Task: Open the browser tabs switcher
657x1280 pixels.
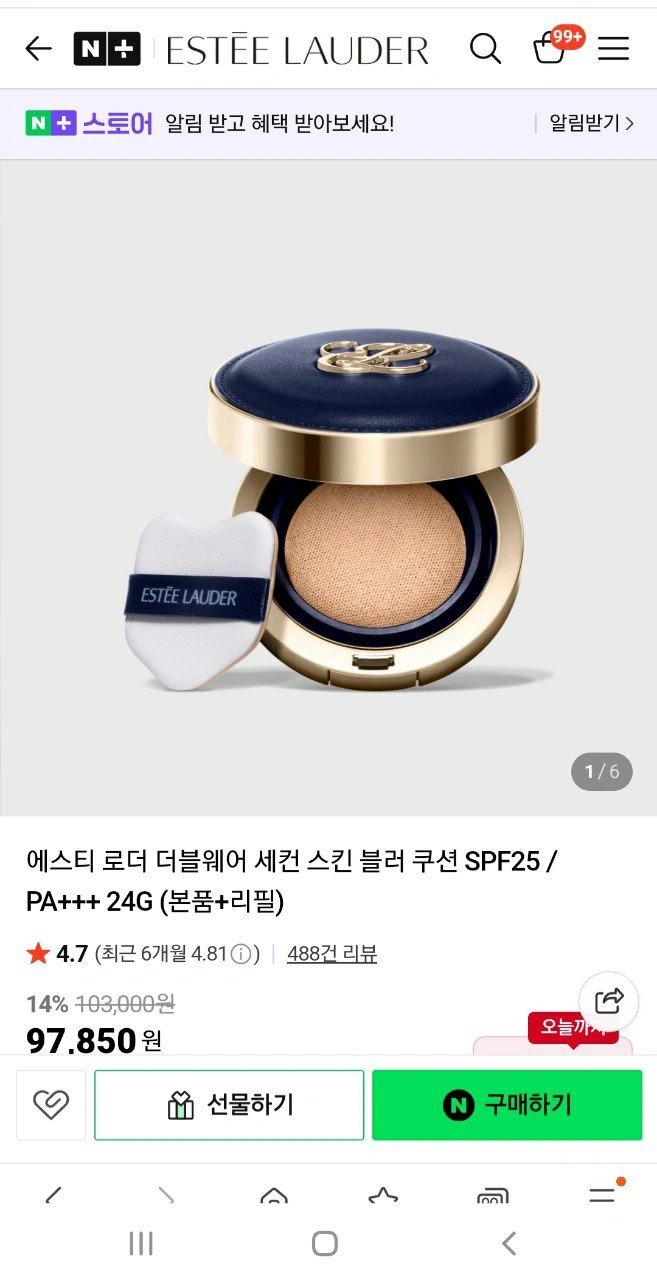Action: [x=492, y=1195]
